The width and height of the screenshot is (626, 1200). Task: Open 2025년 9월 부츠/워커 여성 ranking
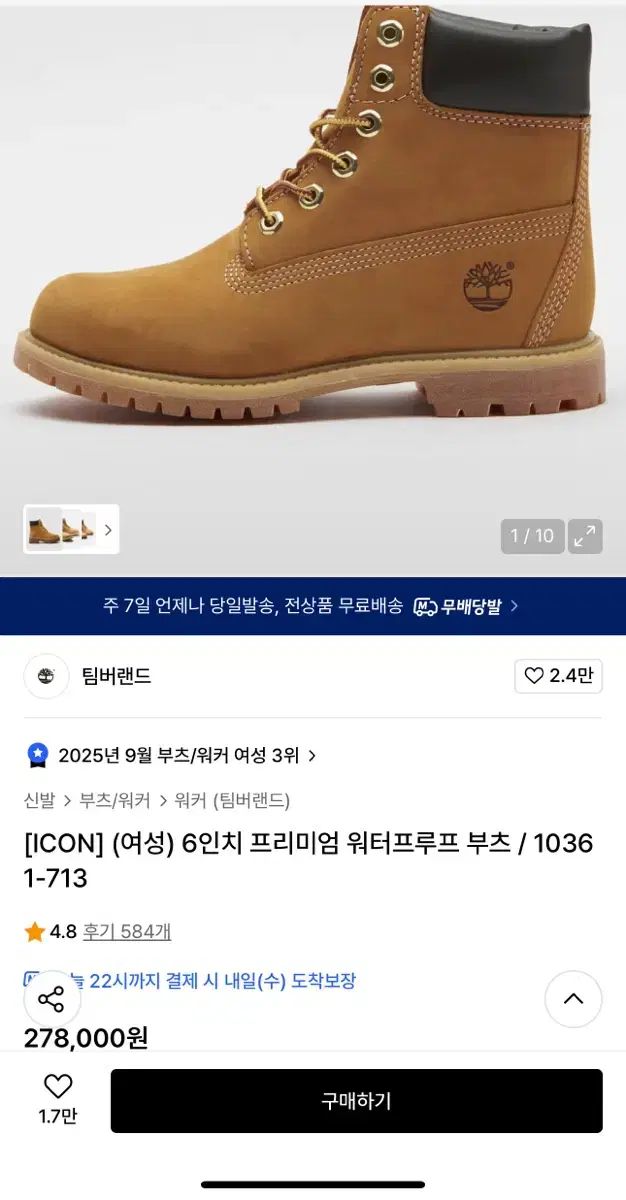178,756
